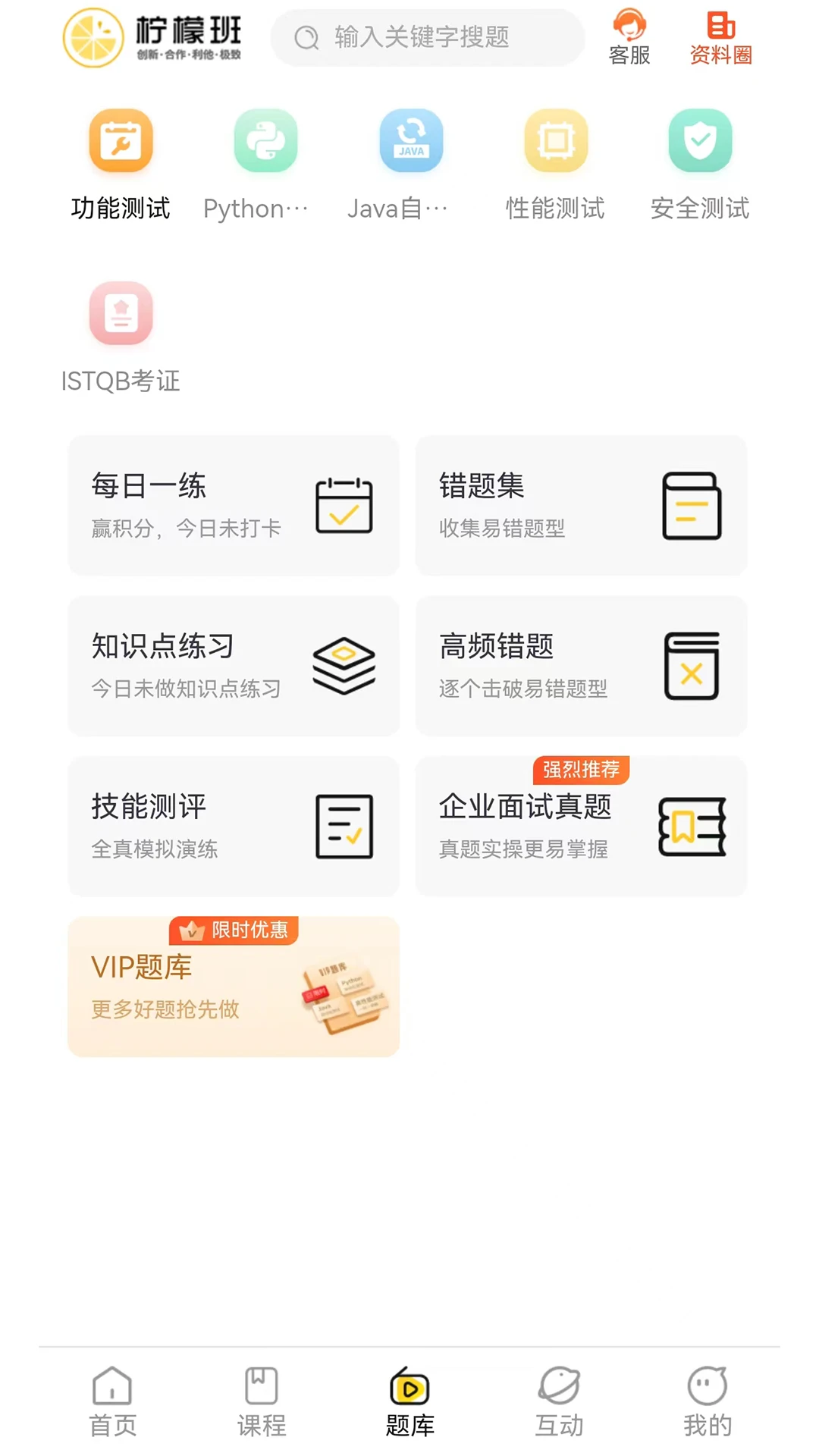Switch to the 课程 tab
The width and height of the screenshot is (819, 1456).
(260, 1403)
